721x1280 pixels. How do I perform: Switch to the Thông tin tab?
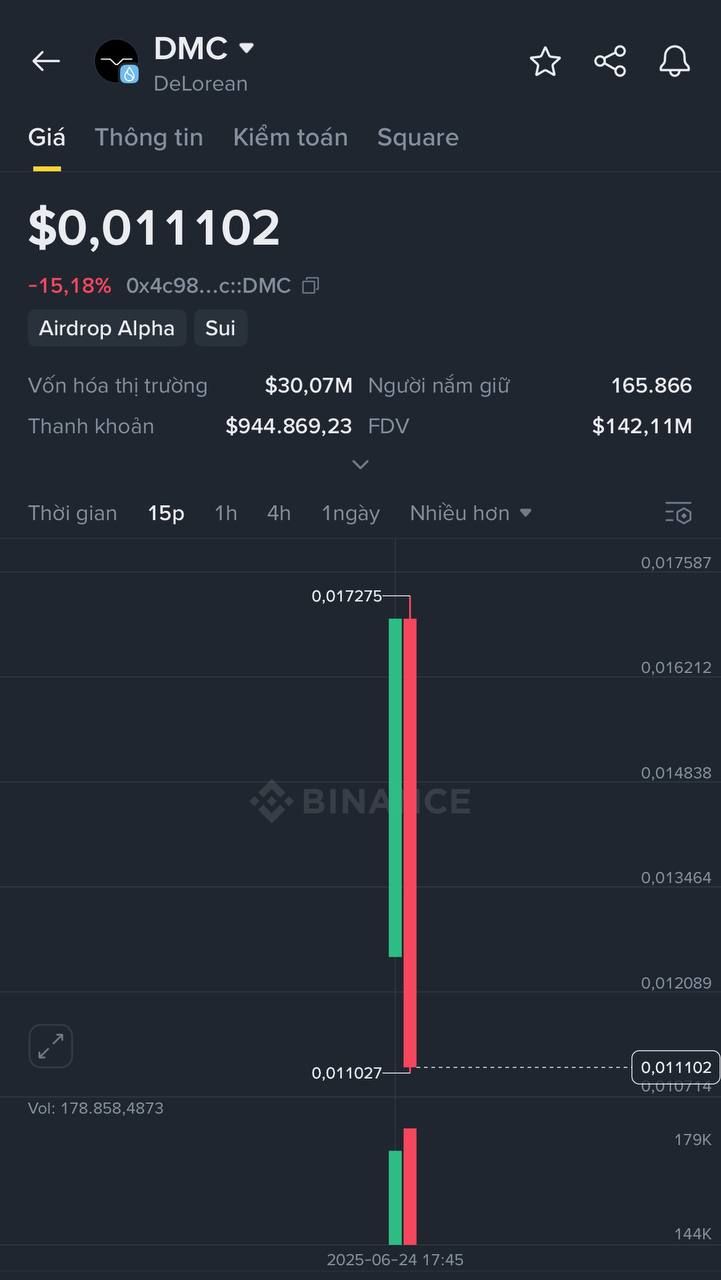coord(149,138)
